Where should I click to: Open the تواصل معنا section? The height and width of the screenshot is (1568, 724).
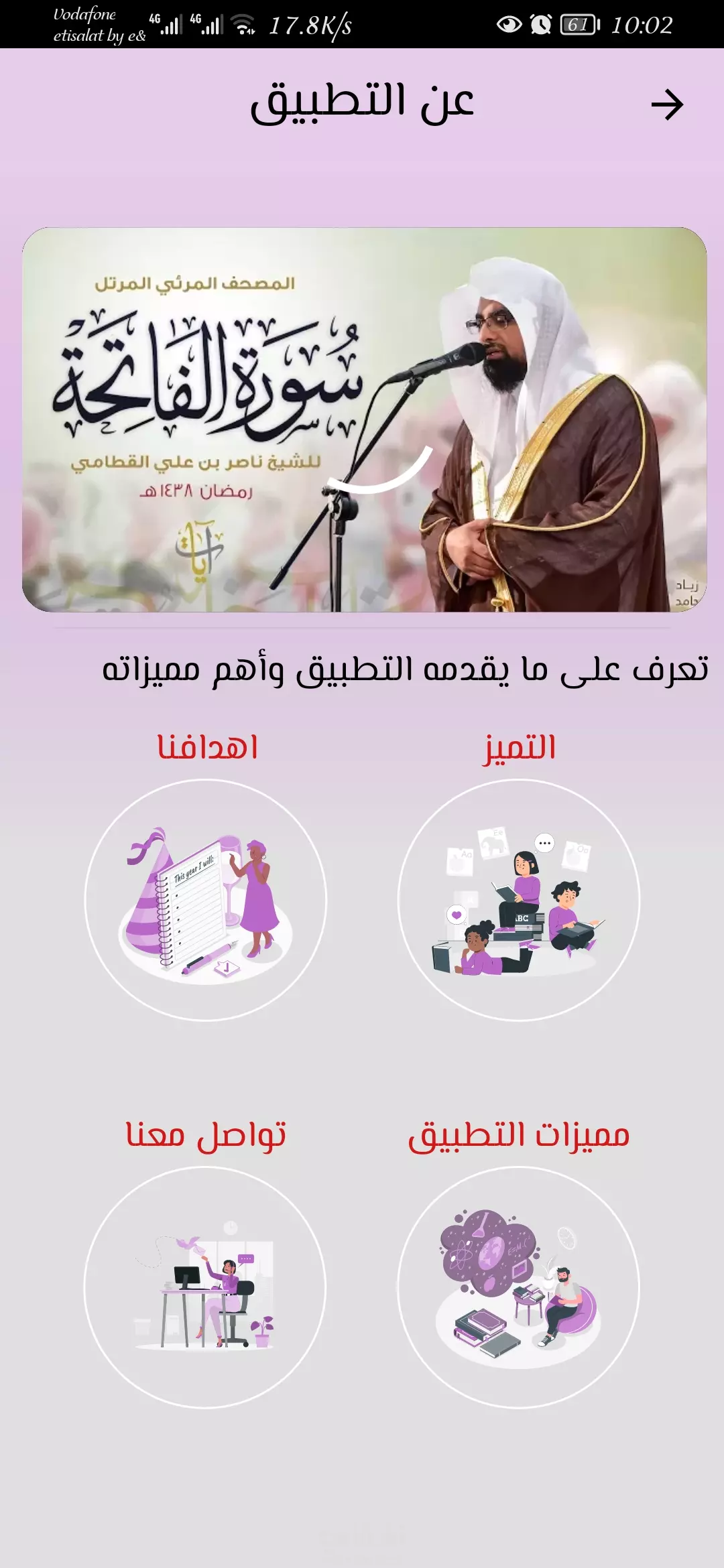[x=205, y=1287]
